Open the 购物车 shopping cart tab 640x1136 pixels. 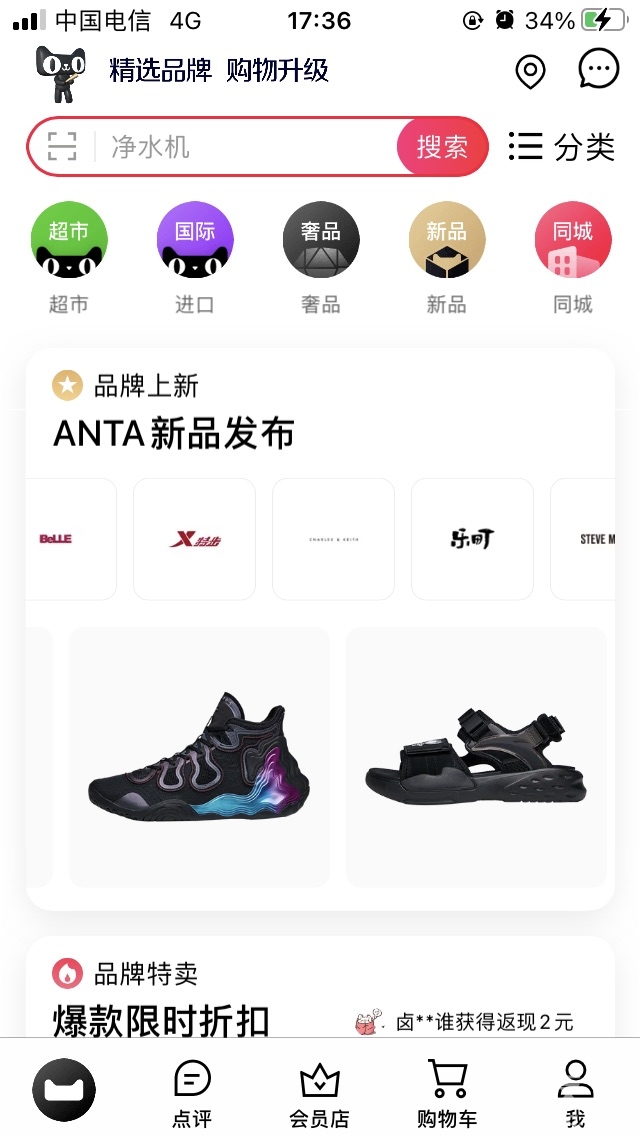pos(447,1093)
